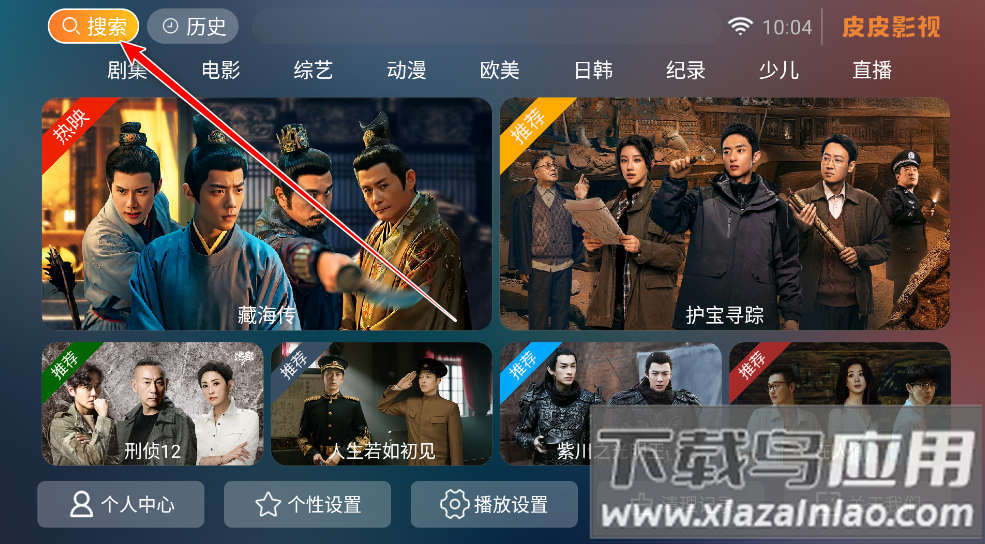
Task: Switch to the 欧美 tab
Action: pyautogui.click(x=500, y=70)
